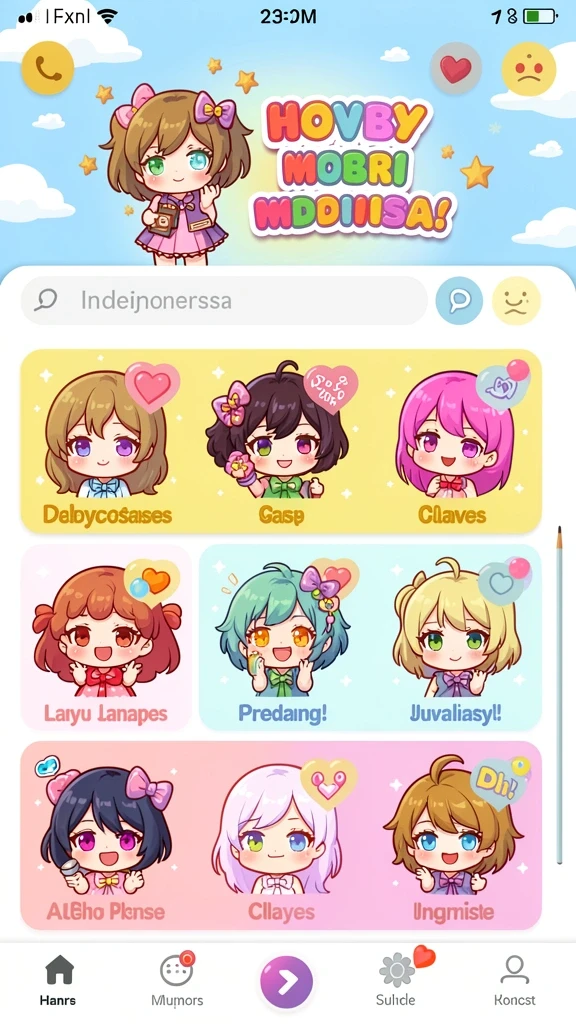Open the Juvaliasyl! character
This screenshot has width=576, height=1024.
[x=456, y=637]
